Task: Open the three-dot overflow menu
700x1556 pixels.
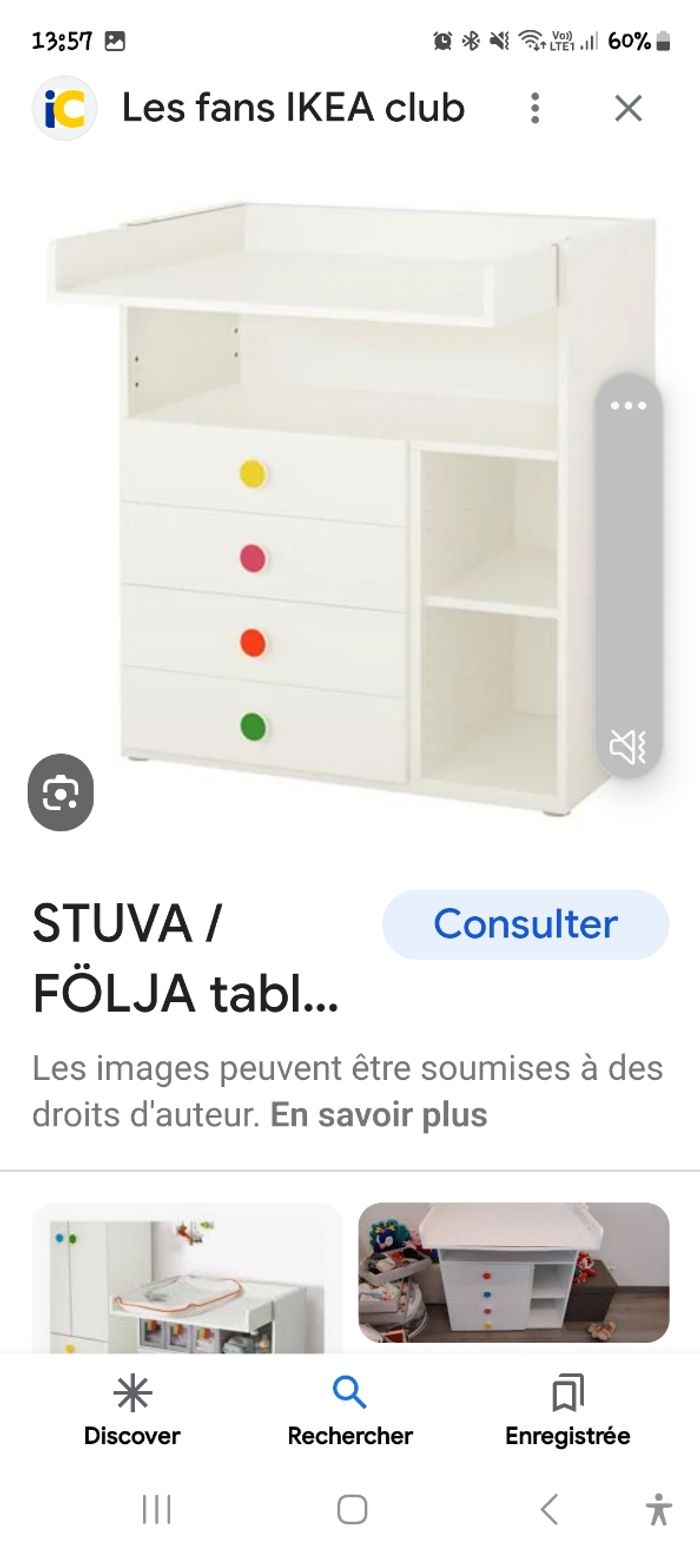Action: coord(535,108)
